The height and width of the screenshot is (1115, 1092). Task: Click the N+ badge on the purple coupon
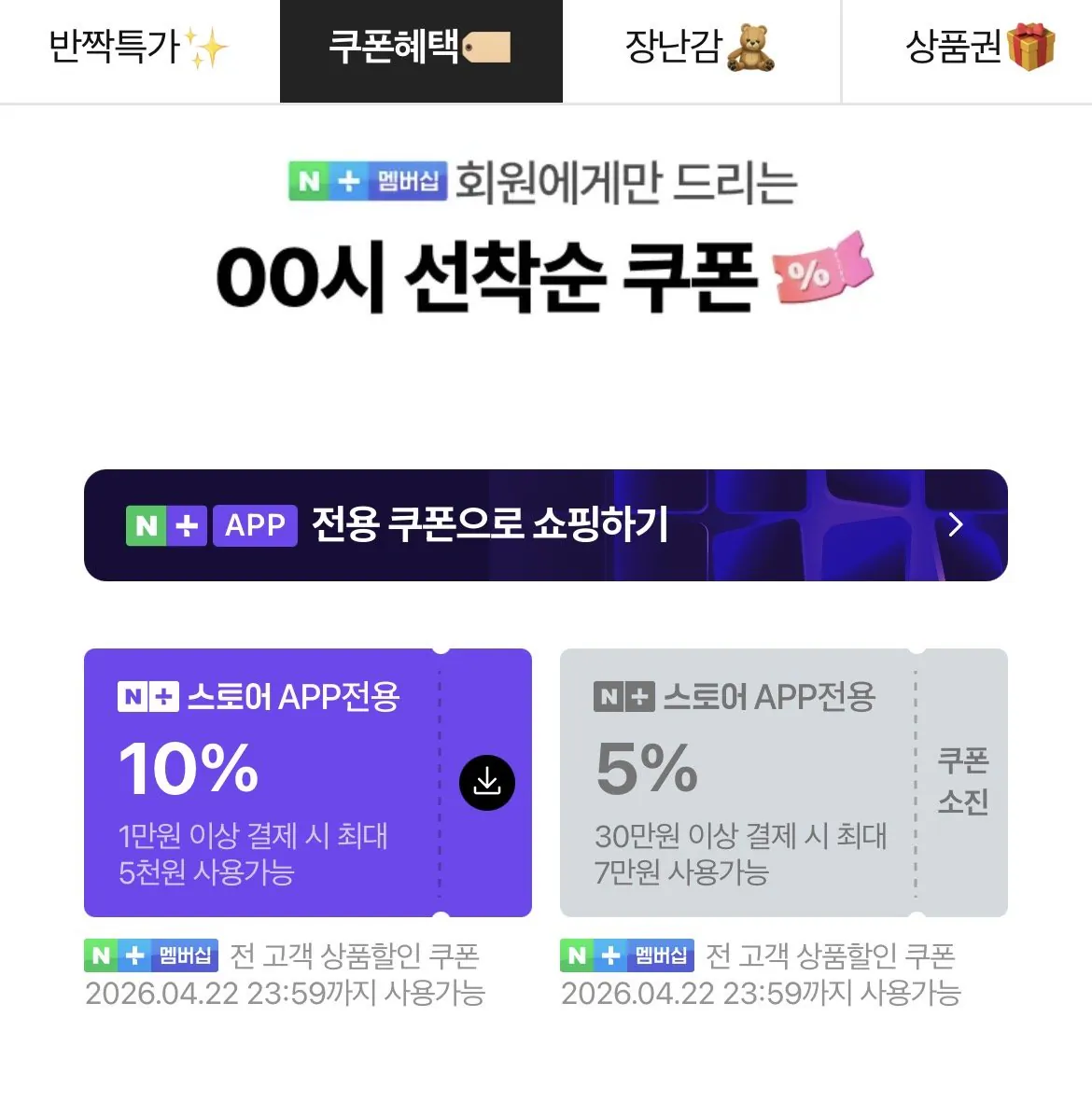click(x=149, y=696)
